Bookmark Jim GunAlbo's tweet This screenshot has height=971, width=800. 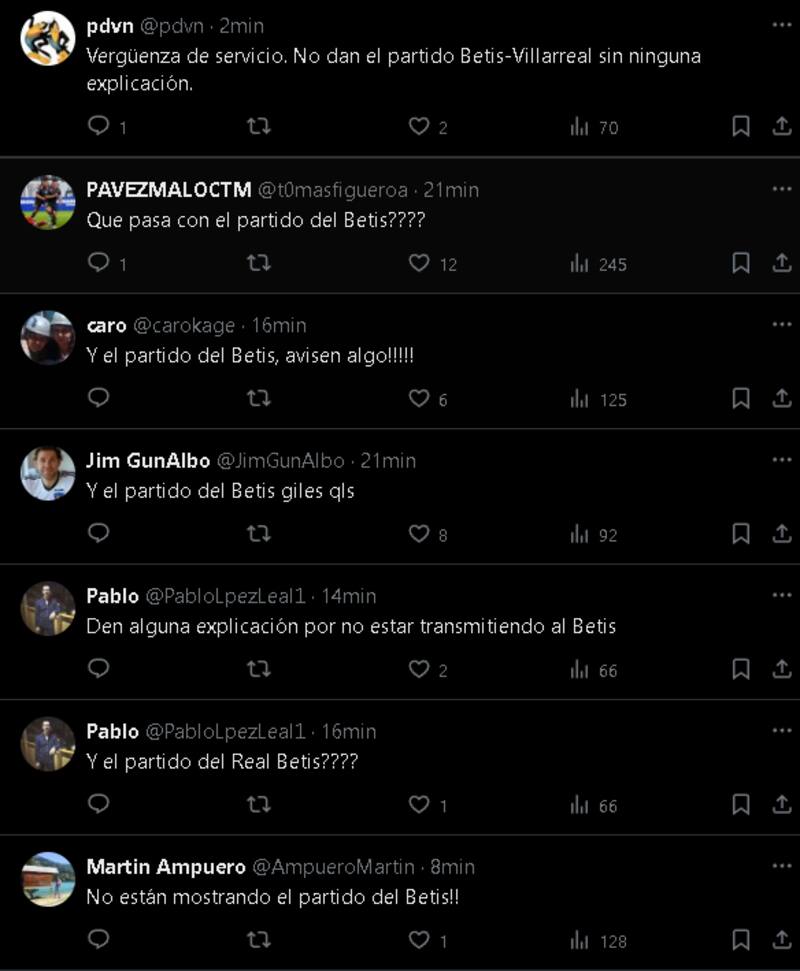pos(741,534)
